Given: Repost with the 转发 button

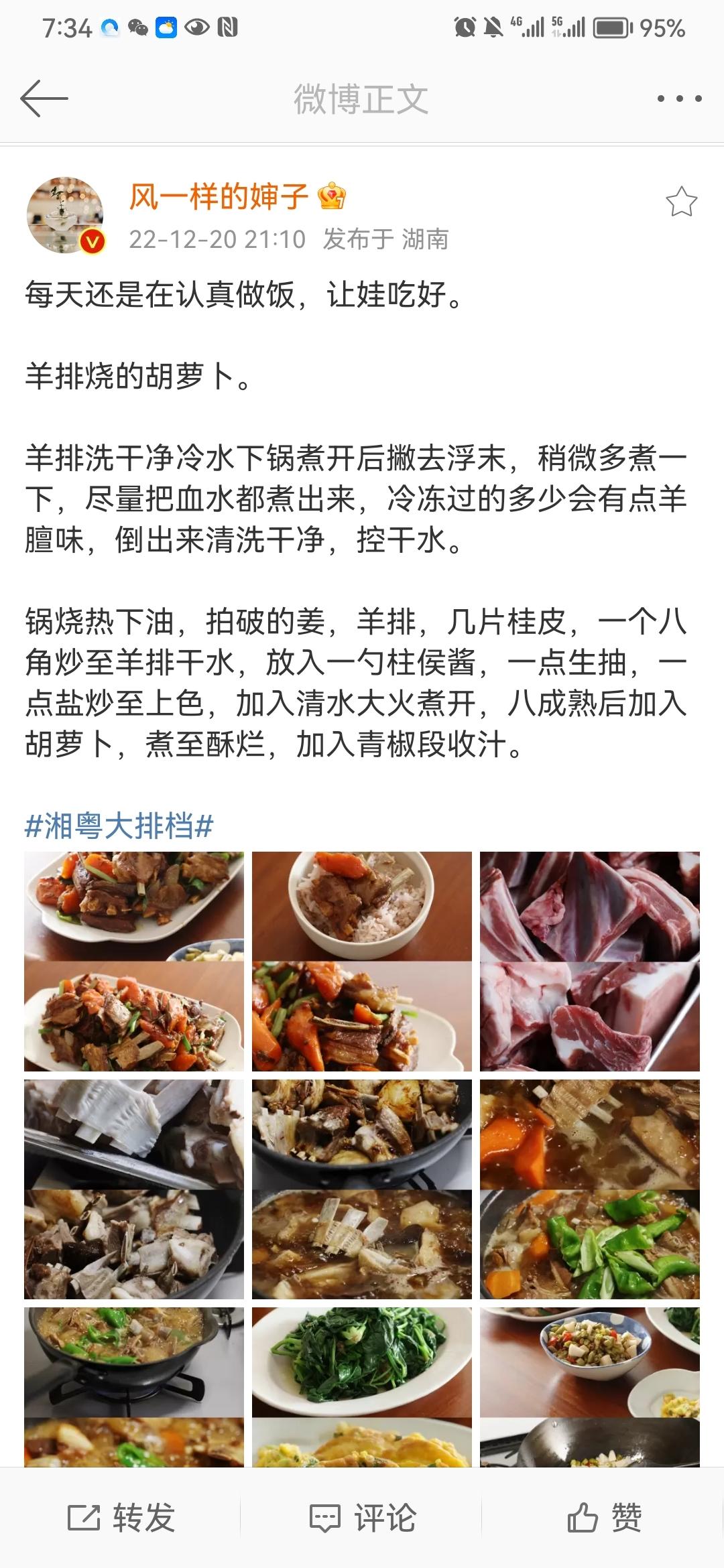Looking at the screenshot, I should click(121, 1518).
